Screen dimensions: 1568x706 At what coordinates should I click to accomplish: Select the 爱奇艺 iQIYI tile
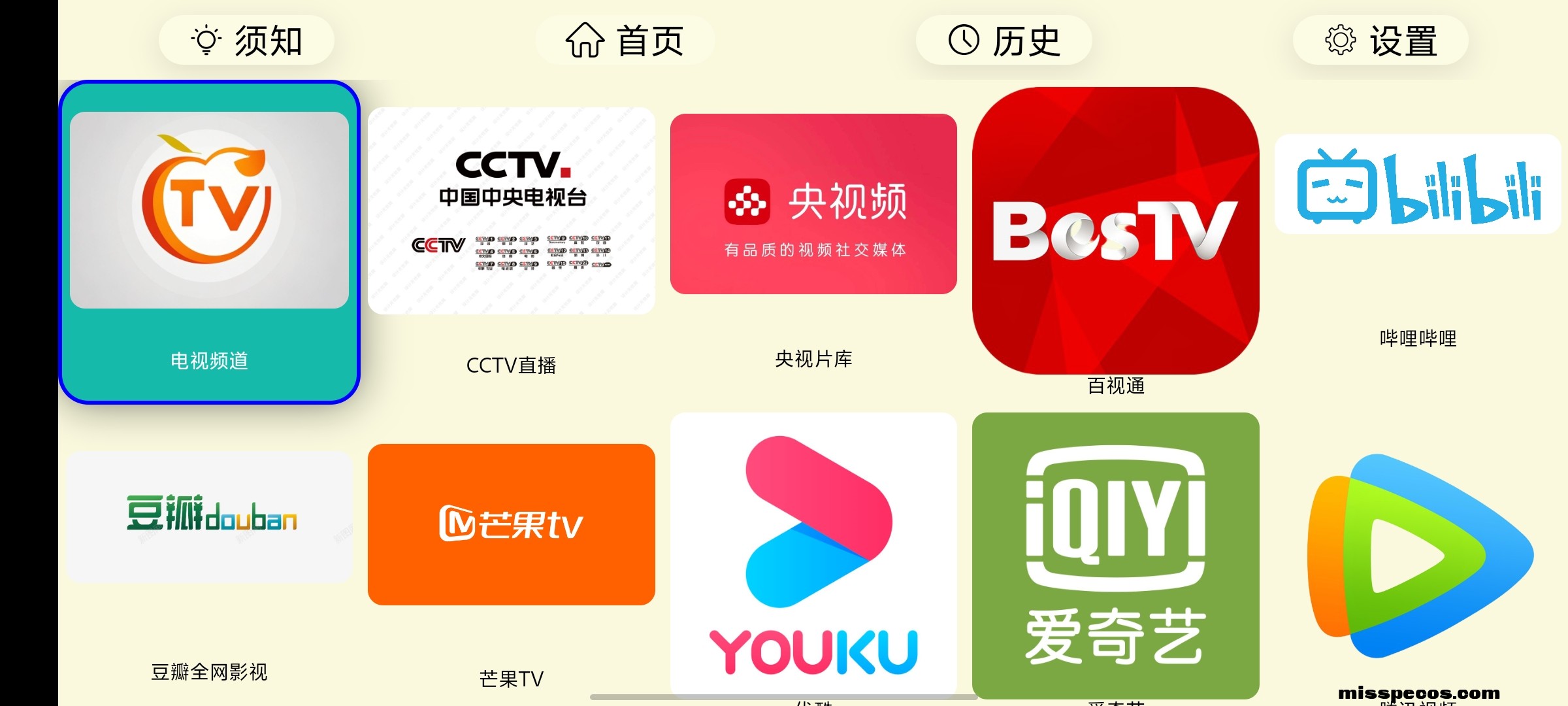tap(1115, 556)
